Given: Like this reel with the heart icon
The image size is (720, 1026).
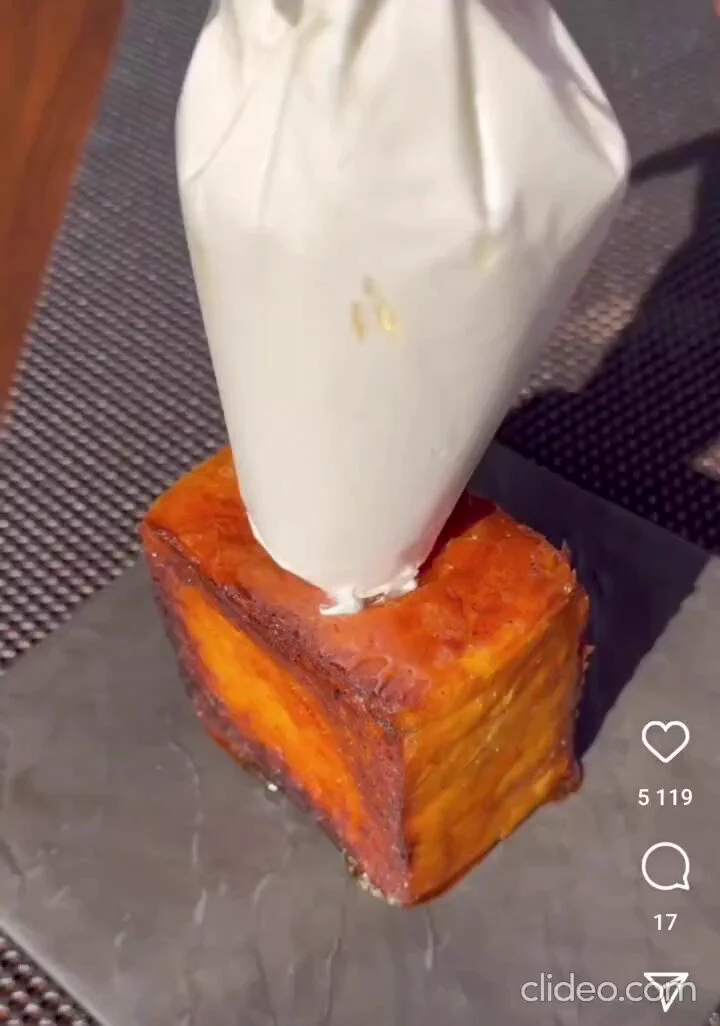Looking at the screenshot, I should point(665,742).
